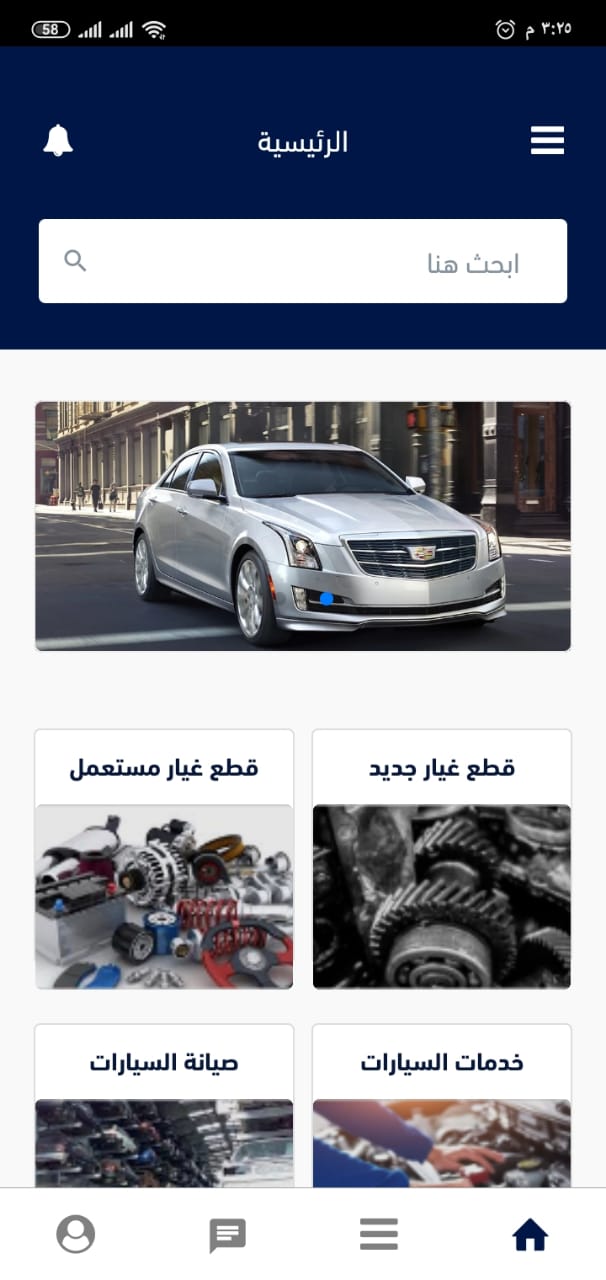Open the silver car banner
This screenshot has width=606, height=1280.
click(x=303, y=526)
